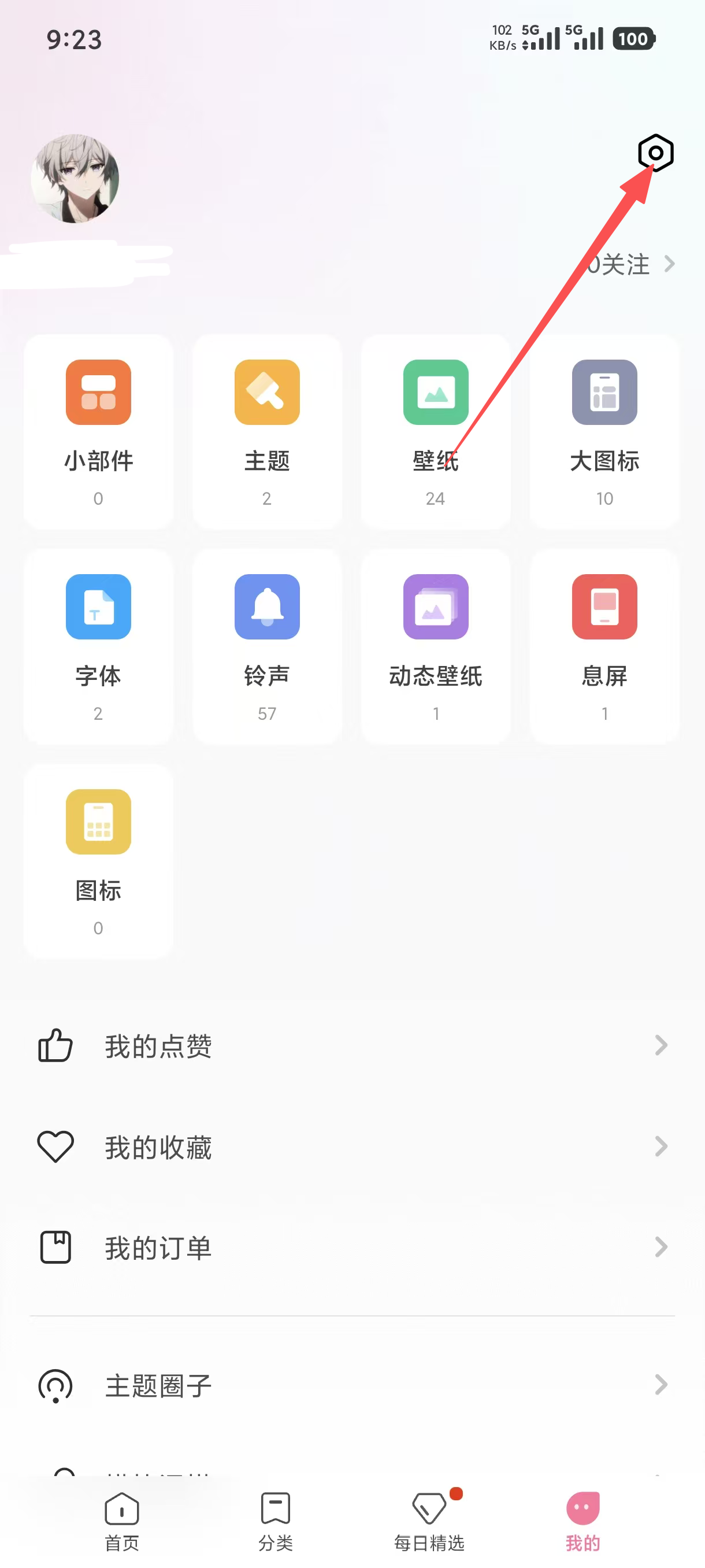Open 我的订单 orders
This screenshot has height=1568, width=705.
tap(352, 1248)
